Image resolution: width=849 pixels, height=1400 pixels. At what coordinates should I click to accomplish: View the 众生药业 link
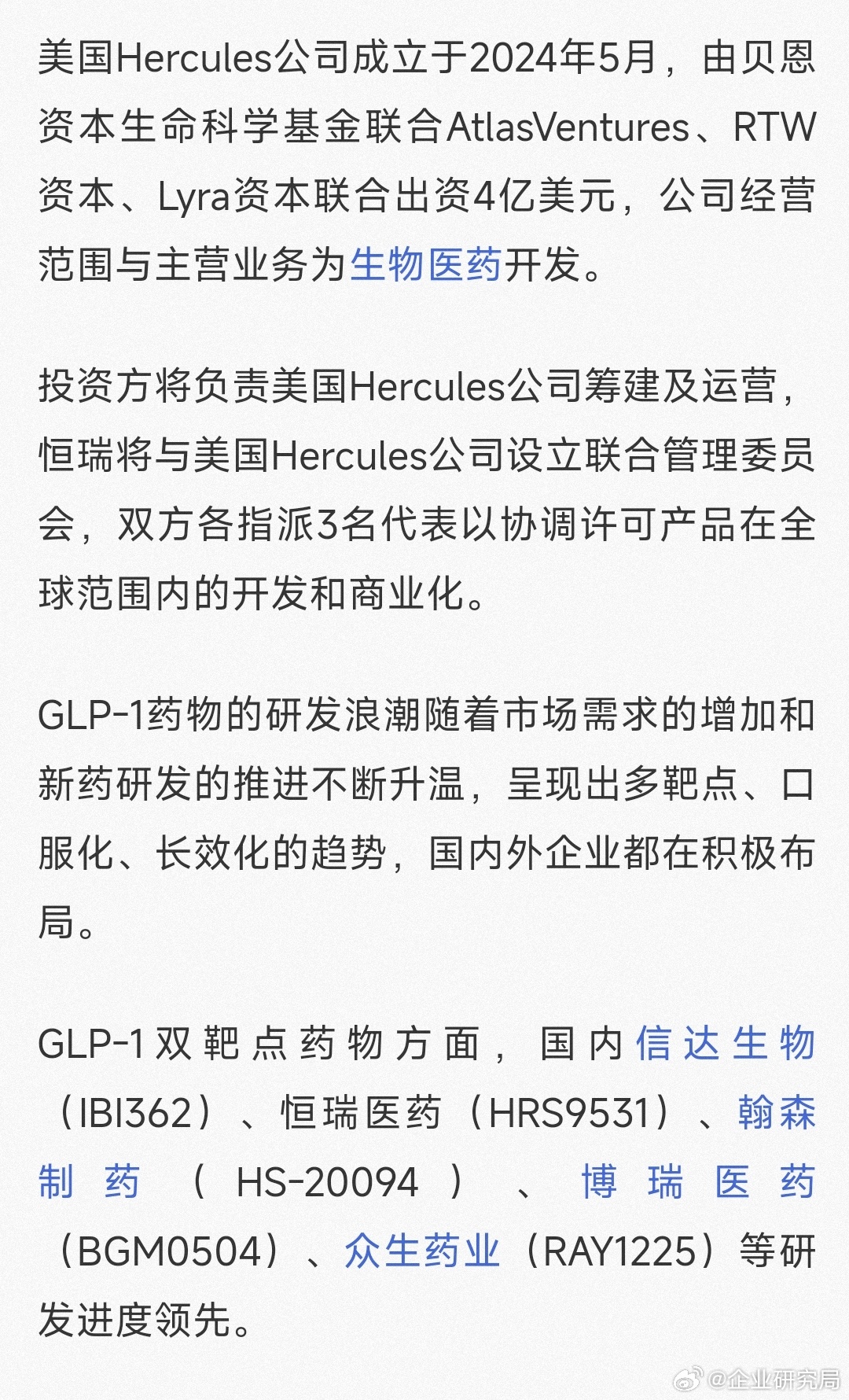click(422, 1251)
